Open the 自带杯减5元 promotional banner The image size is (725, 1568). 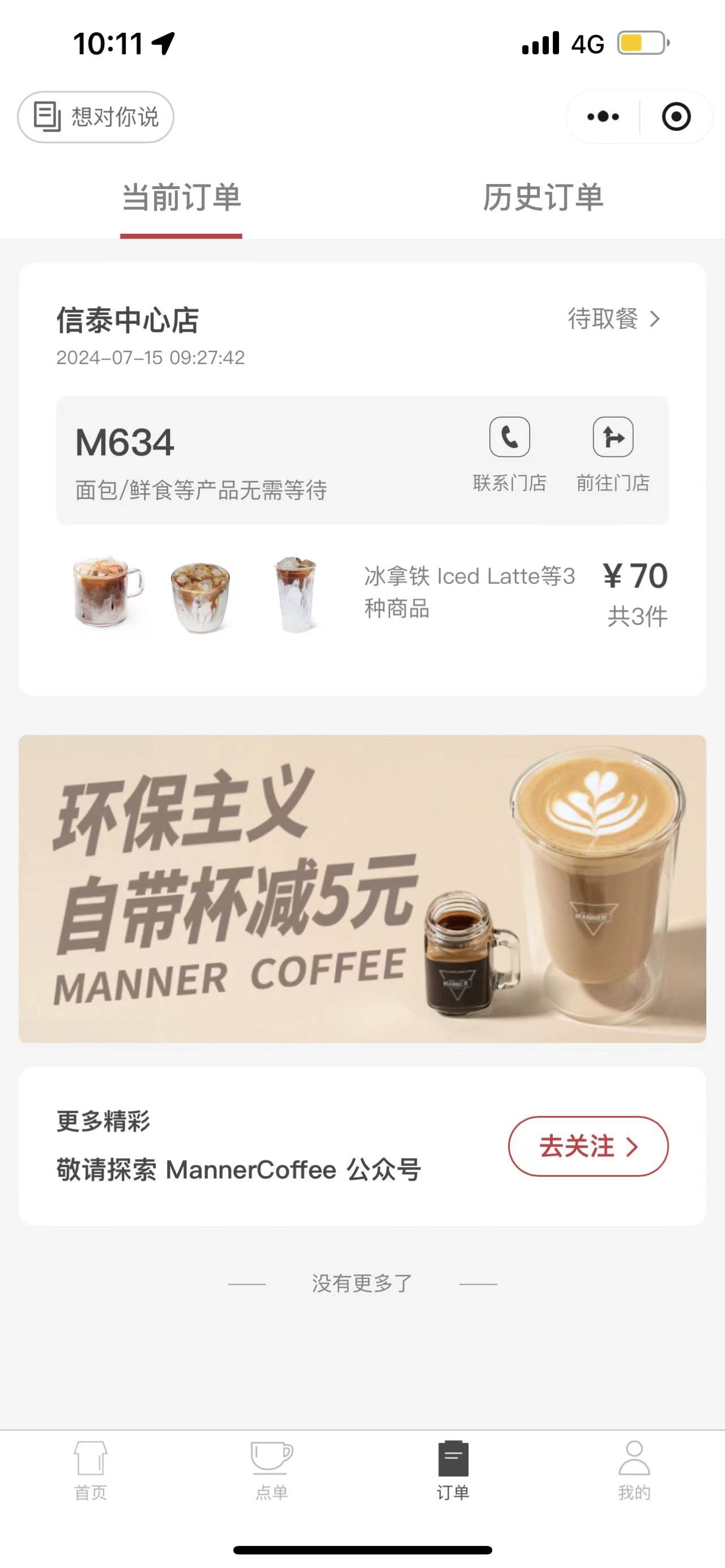[x=362, y=888]
